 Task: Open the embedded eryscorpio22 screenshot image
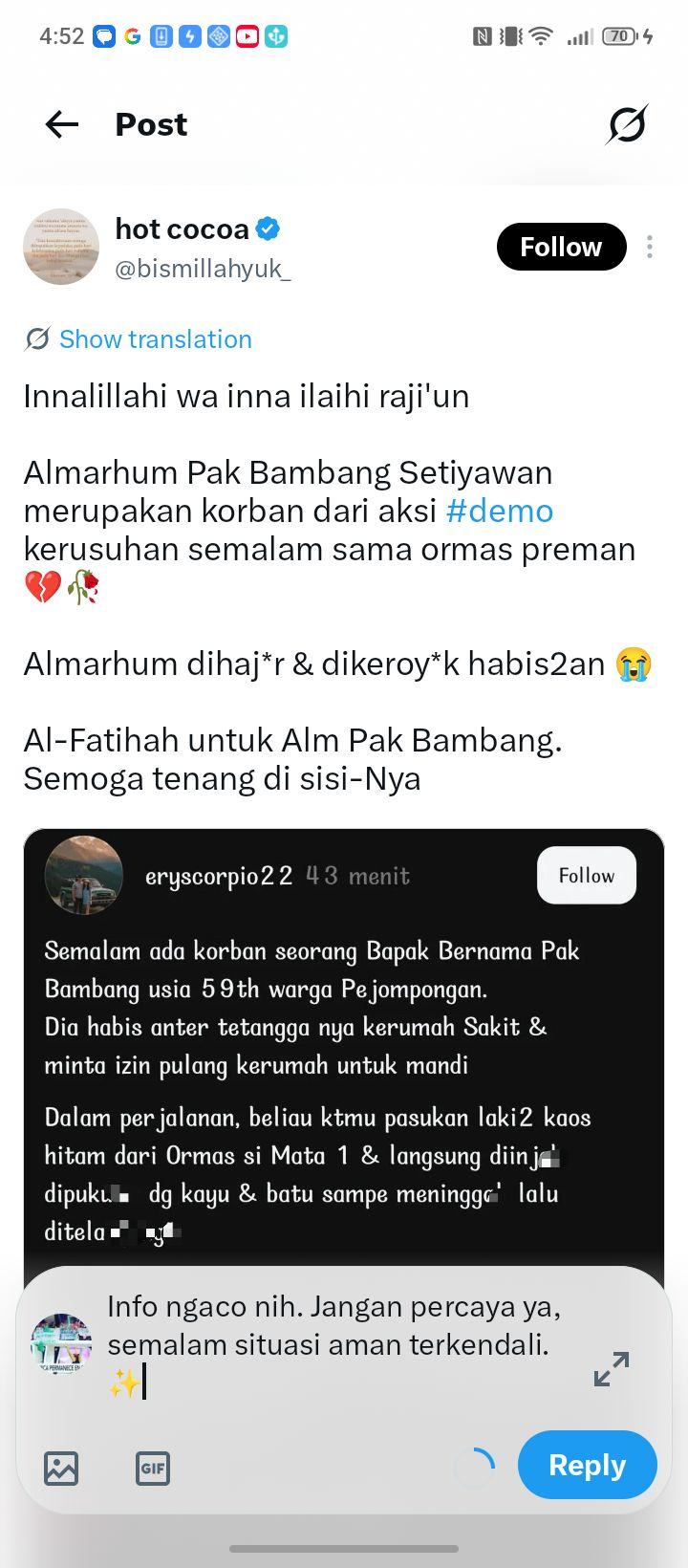344,1047
